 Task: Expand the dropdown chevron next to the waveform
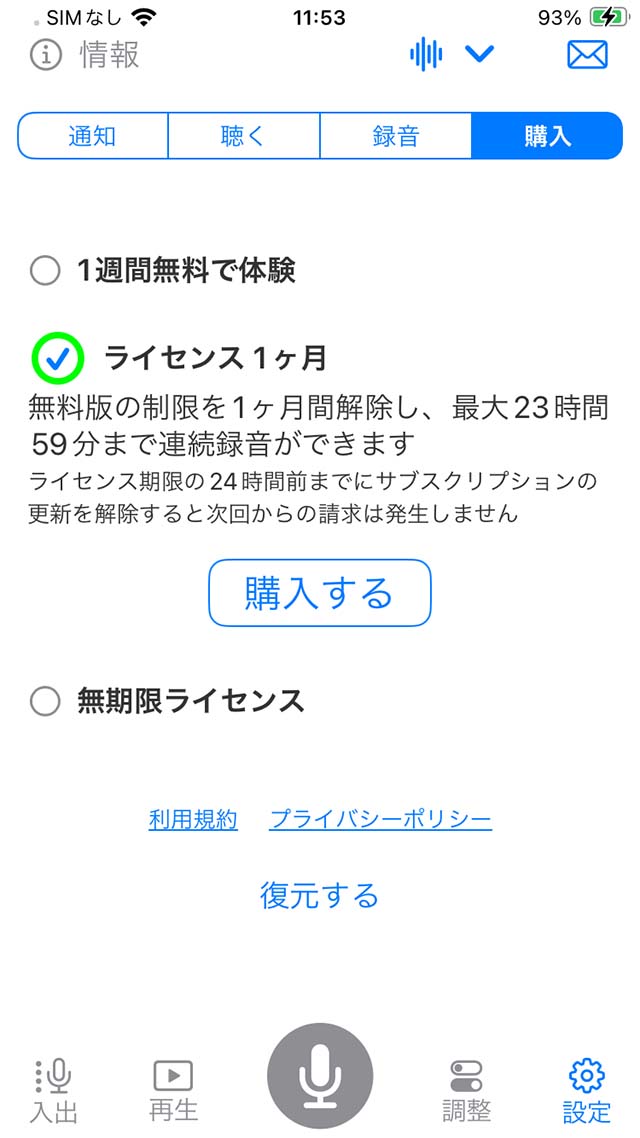tap(479, 54)
